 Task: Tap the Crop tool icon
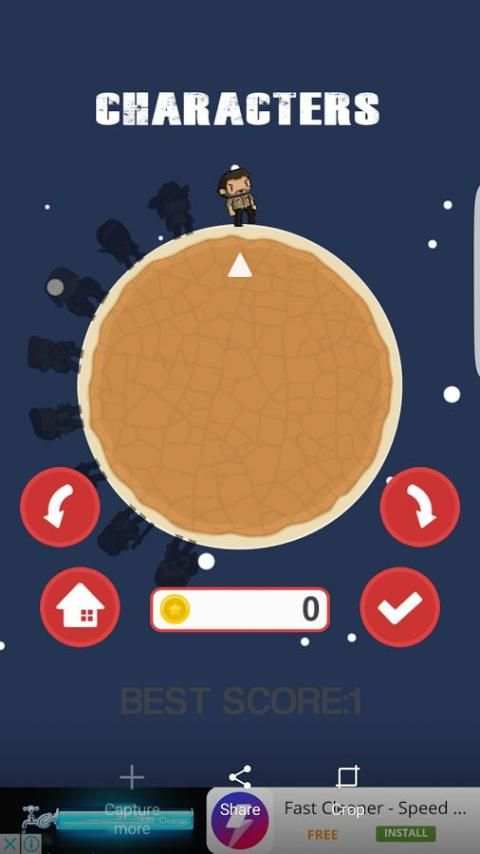348,777
